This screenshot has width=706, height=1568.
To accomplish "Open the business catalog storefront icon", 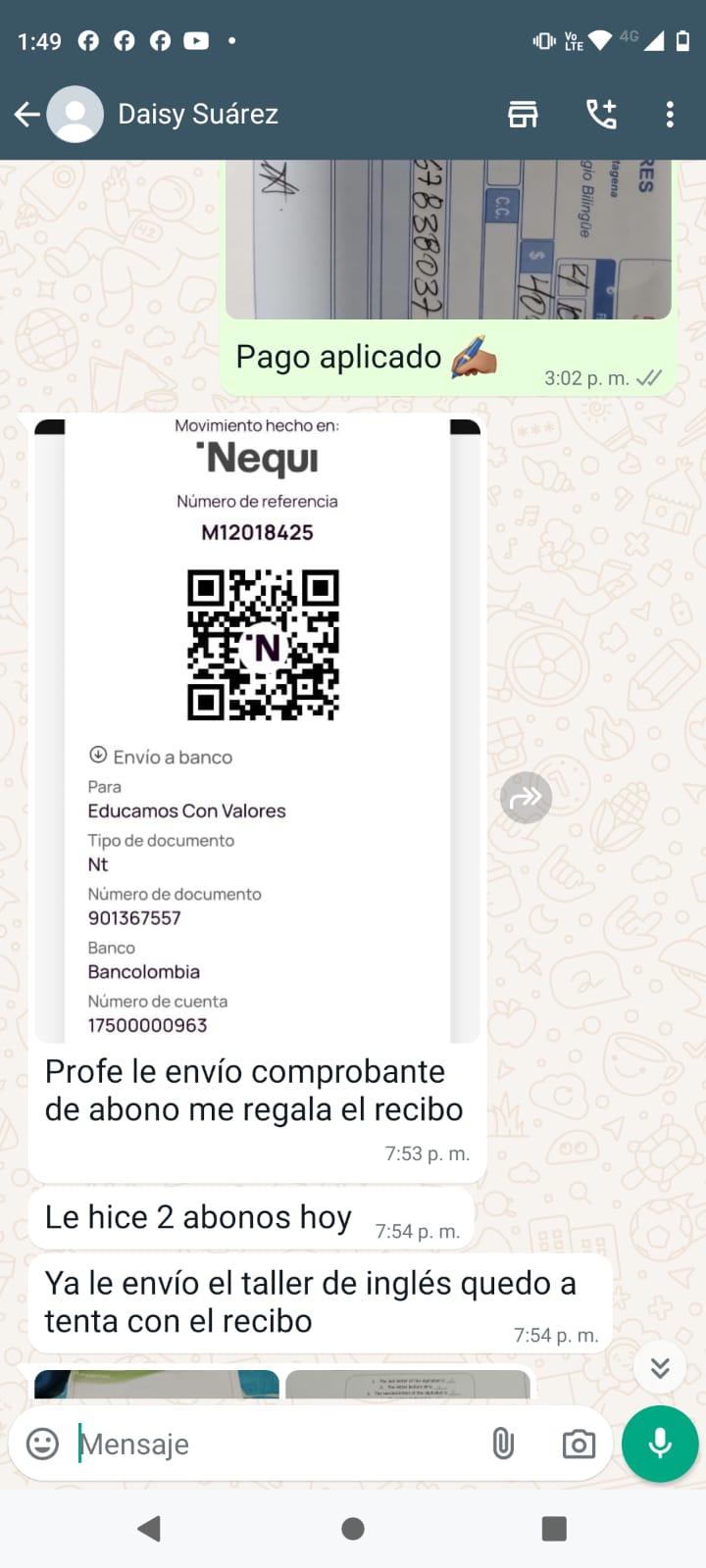I will 523,115.
